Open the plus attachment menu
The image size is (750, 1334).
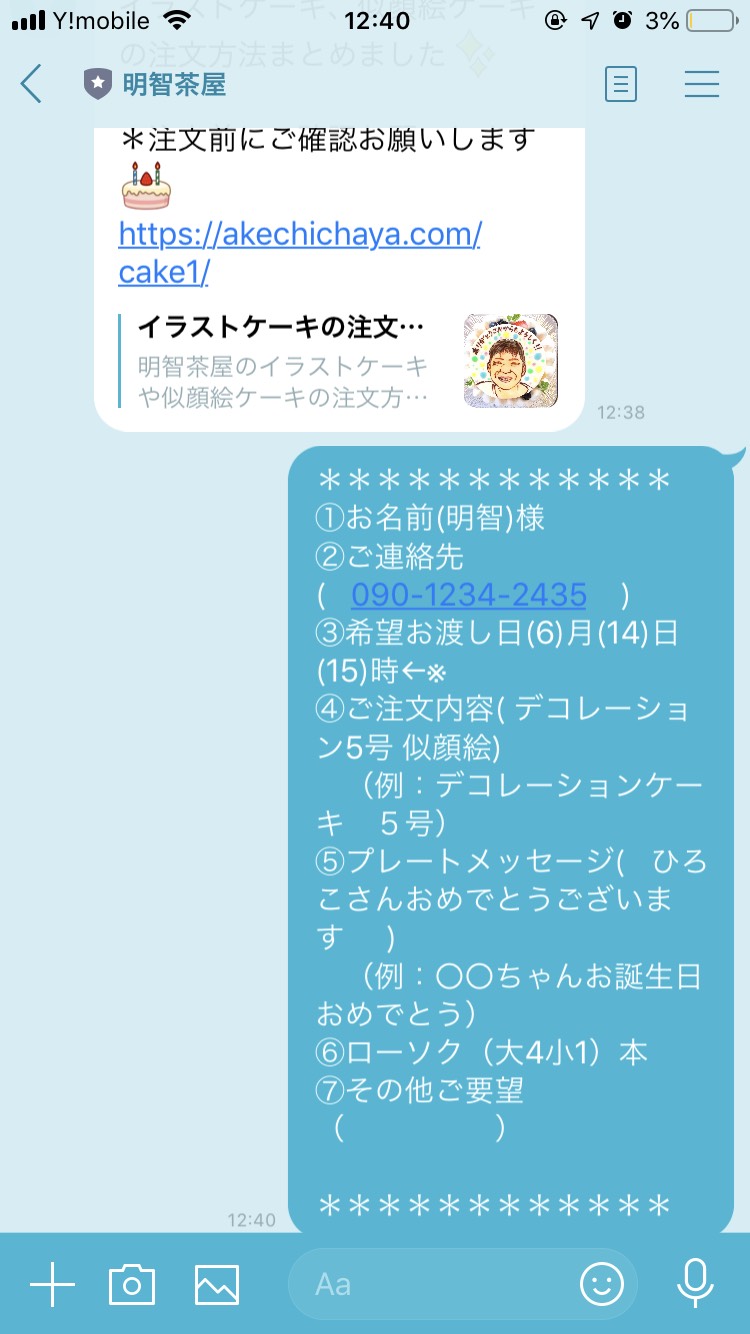(52, 1284)
